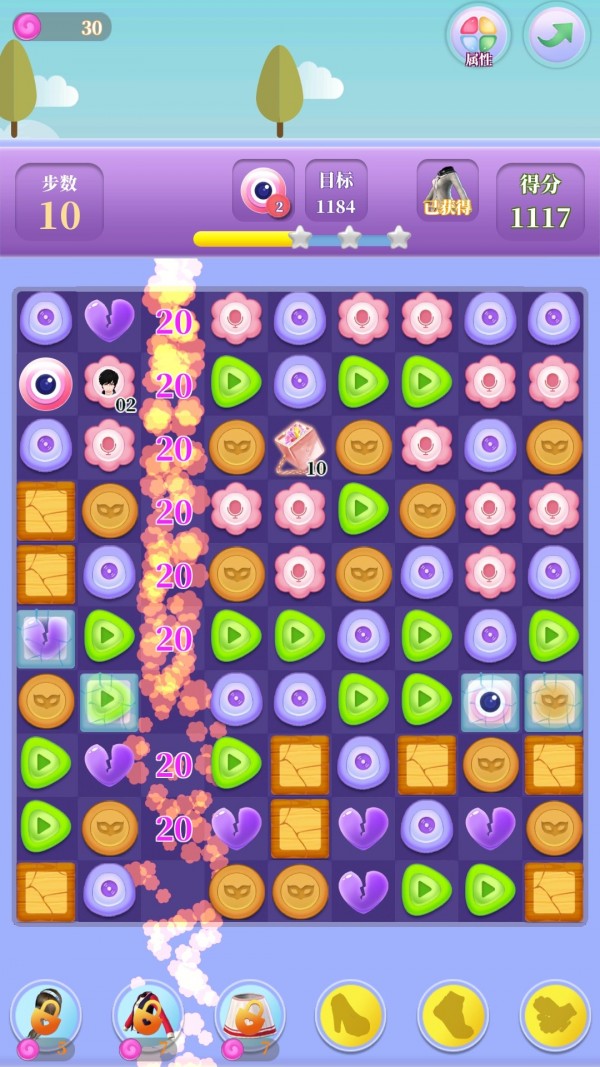Tap the frozen eyeball tile in ice
The image size is (600, 1067).
490,702
